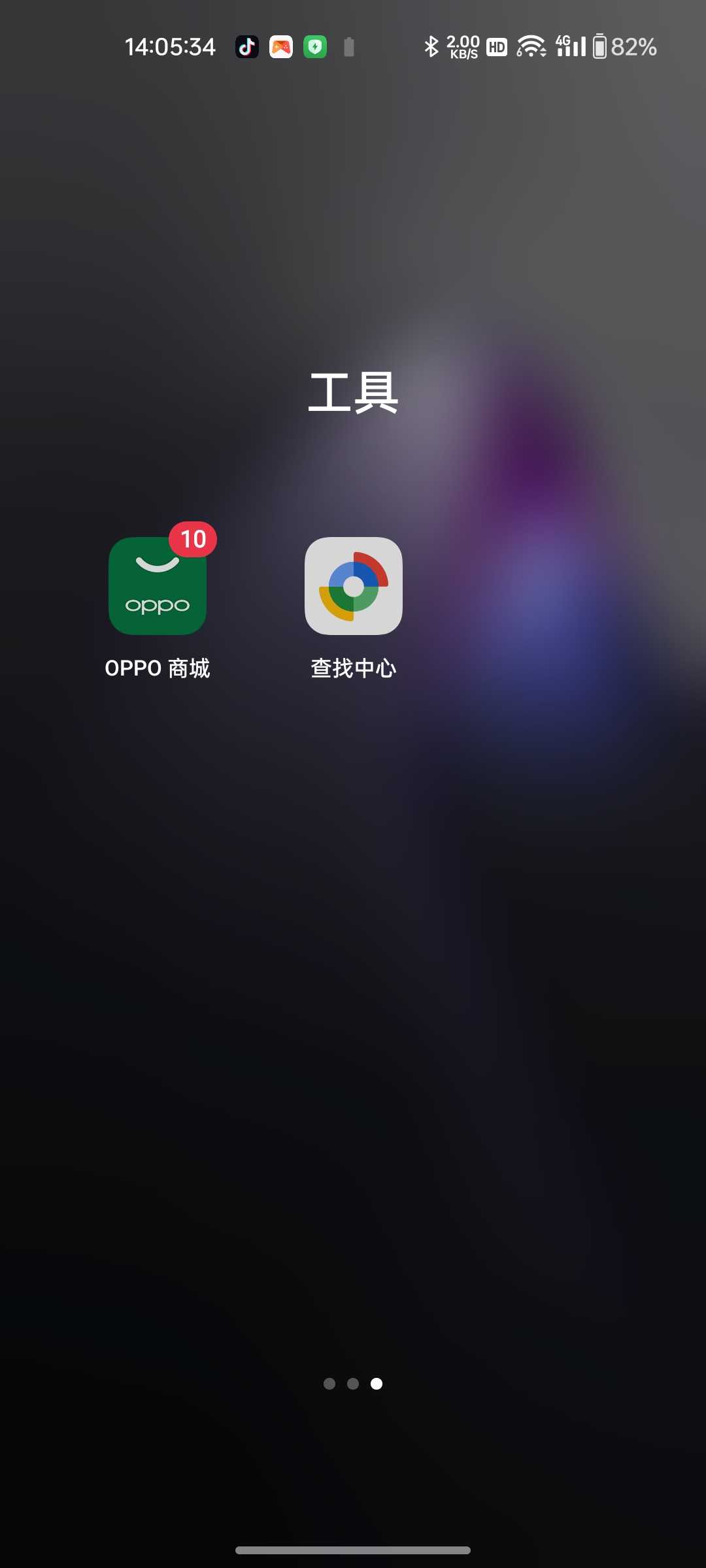The width and height of the screenshot is (706, 1568).
Task: Open the OPPO 商城 app
Action: tap(157, 586)
